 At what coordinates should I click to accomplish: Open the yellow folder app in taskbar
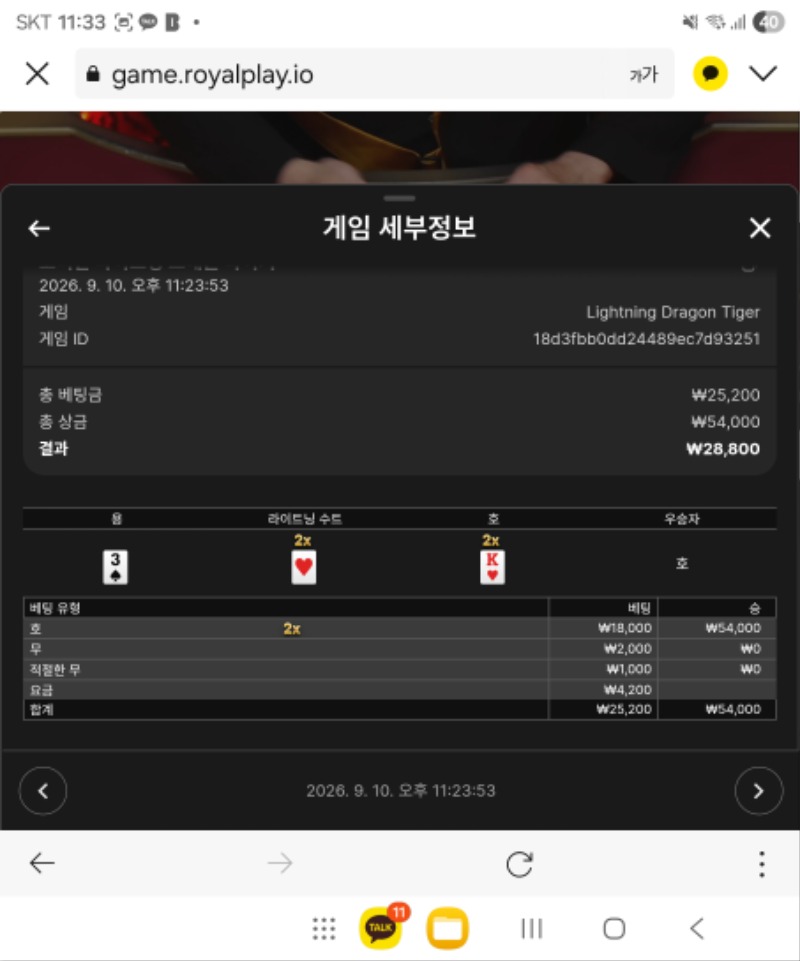(x=448, y=928)
